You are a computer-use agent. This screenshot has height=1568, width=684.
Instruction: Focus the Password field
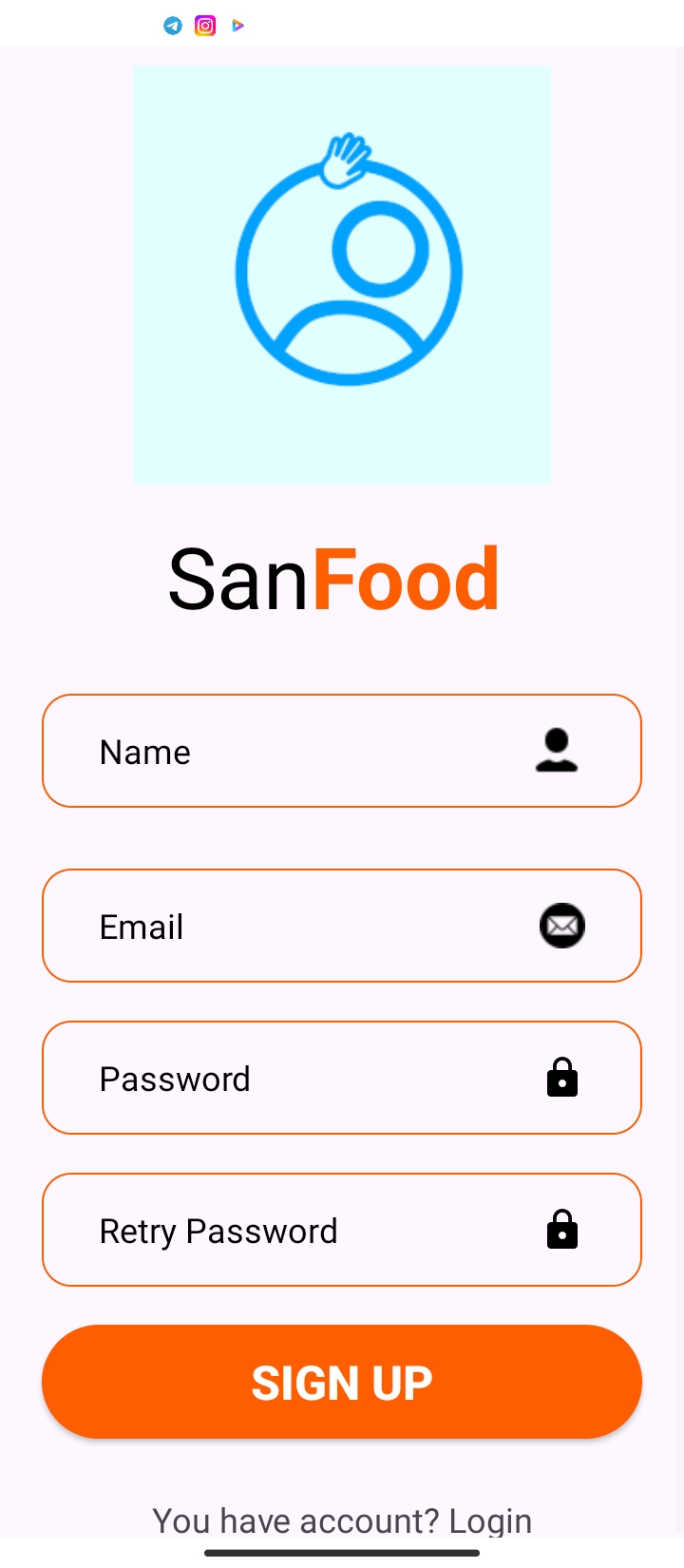tap(342, 1078)
